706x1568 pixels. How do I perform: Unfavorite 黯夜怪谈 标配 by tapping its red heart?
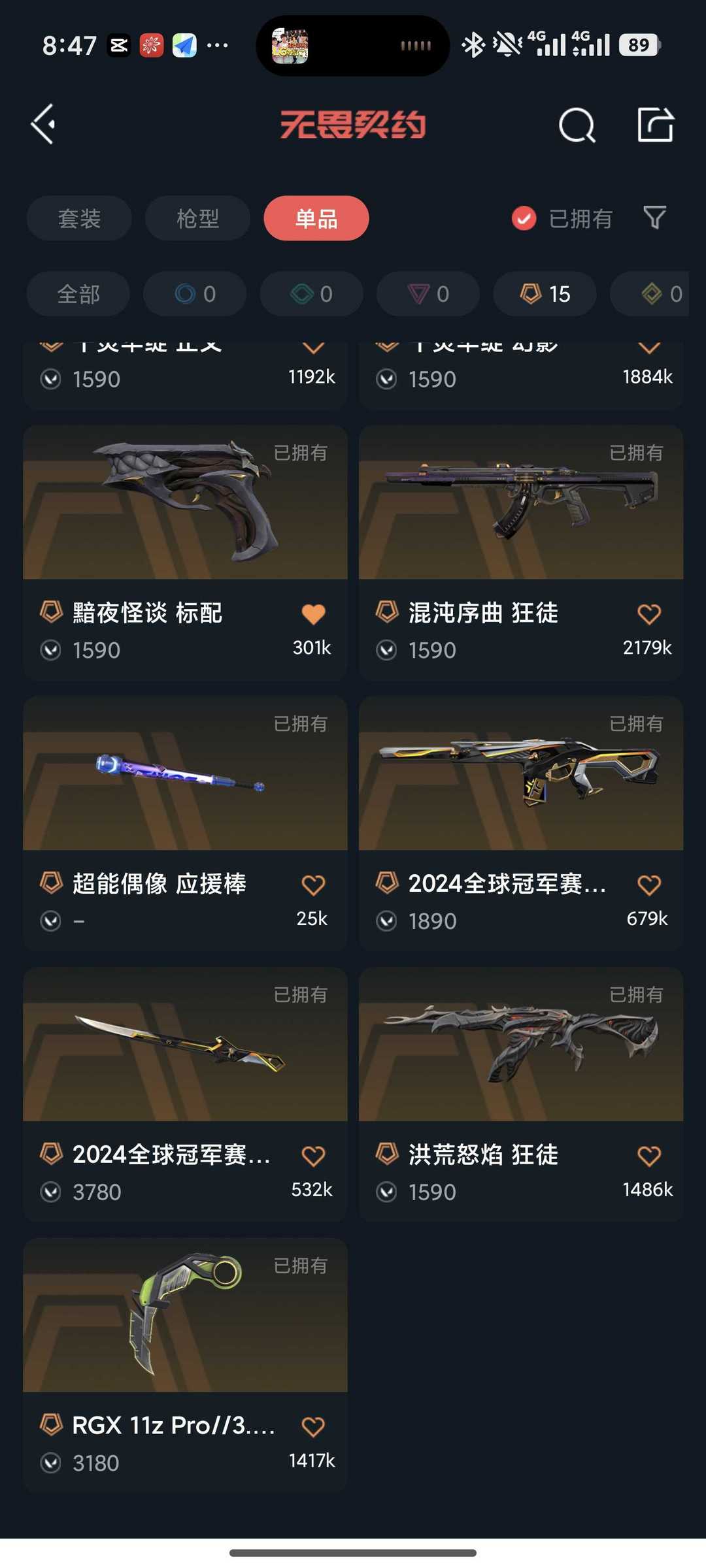coord(314,613)
